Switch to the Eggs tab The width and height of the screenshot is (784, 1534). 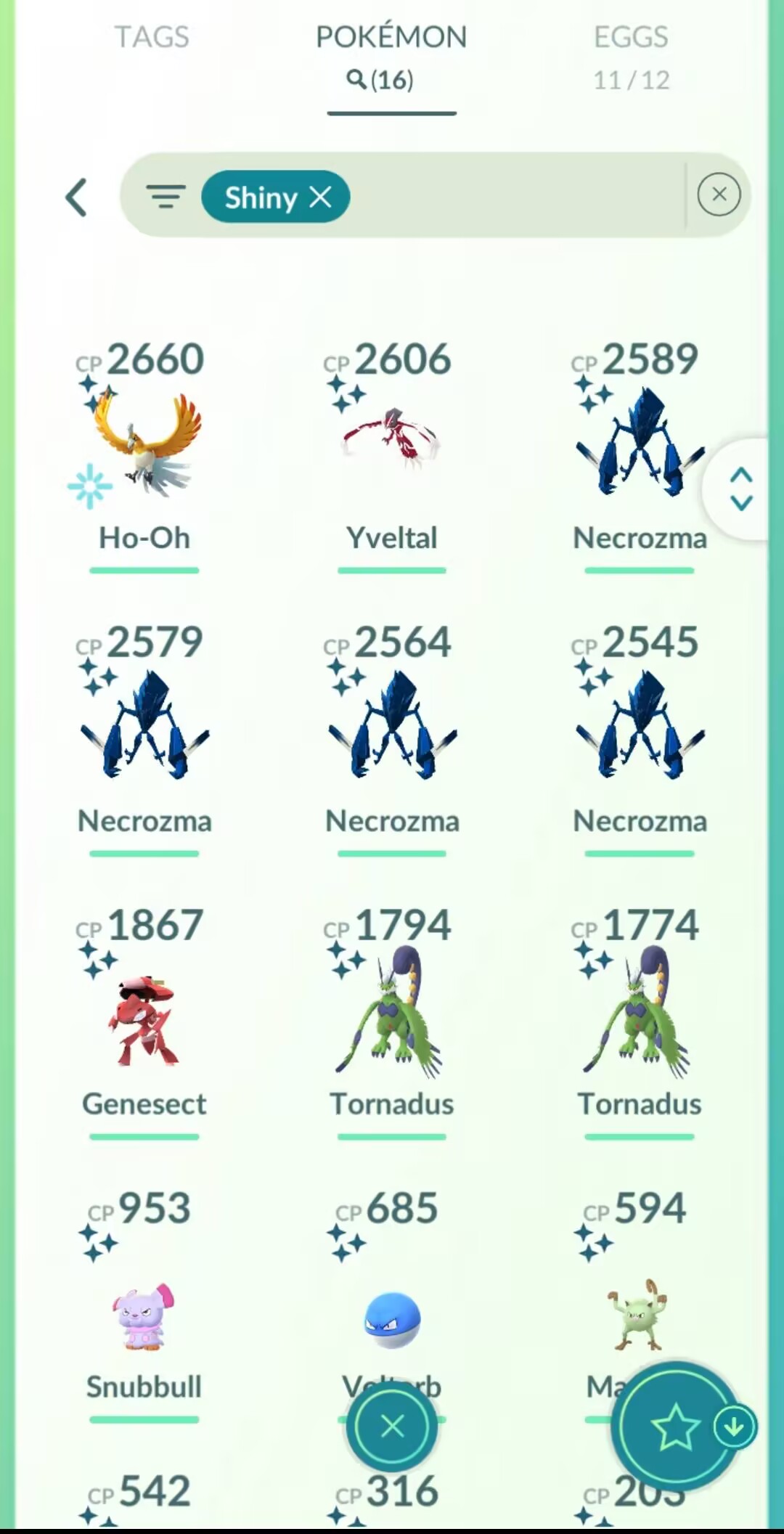point(631,57)
